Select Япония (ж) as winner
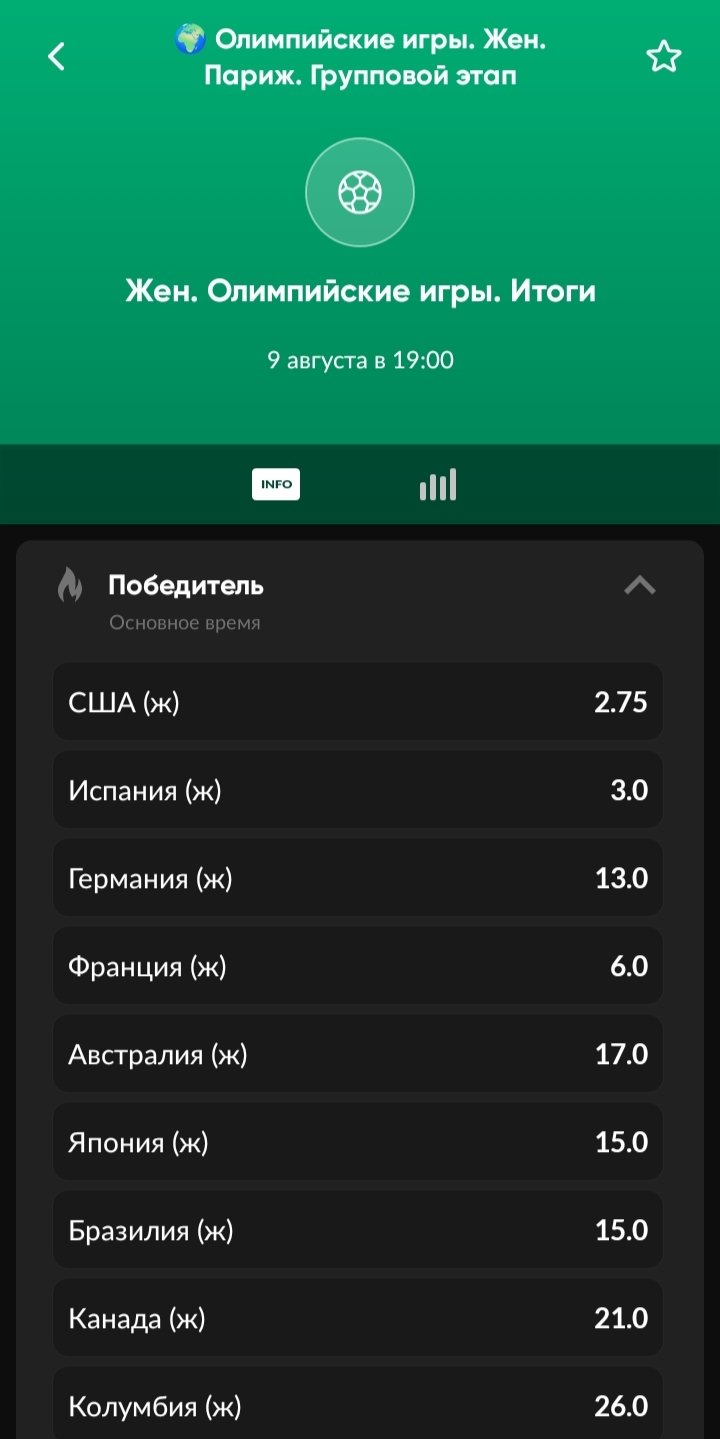This screenshot has height=1439, width=720. [358, 1142]
